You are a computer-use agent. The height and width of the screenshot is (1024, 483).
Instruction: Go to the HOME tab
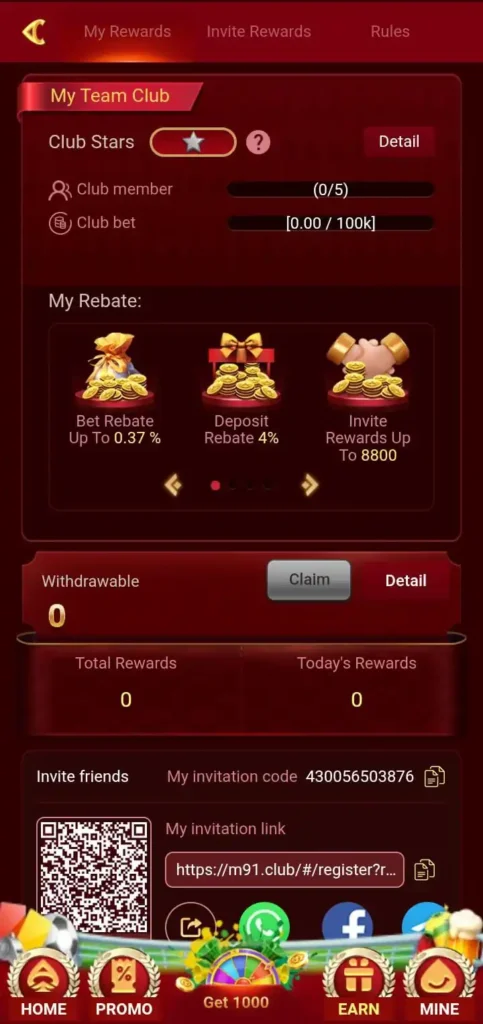tap(44, 985)
